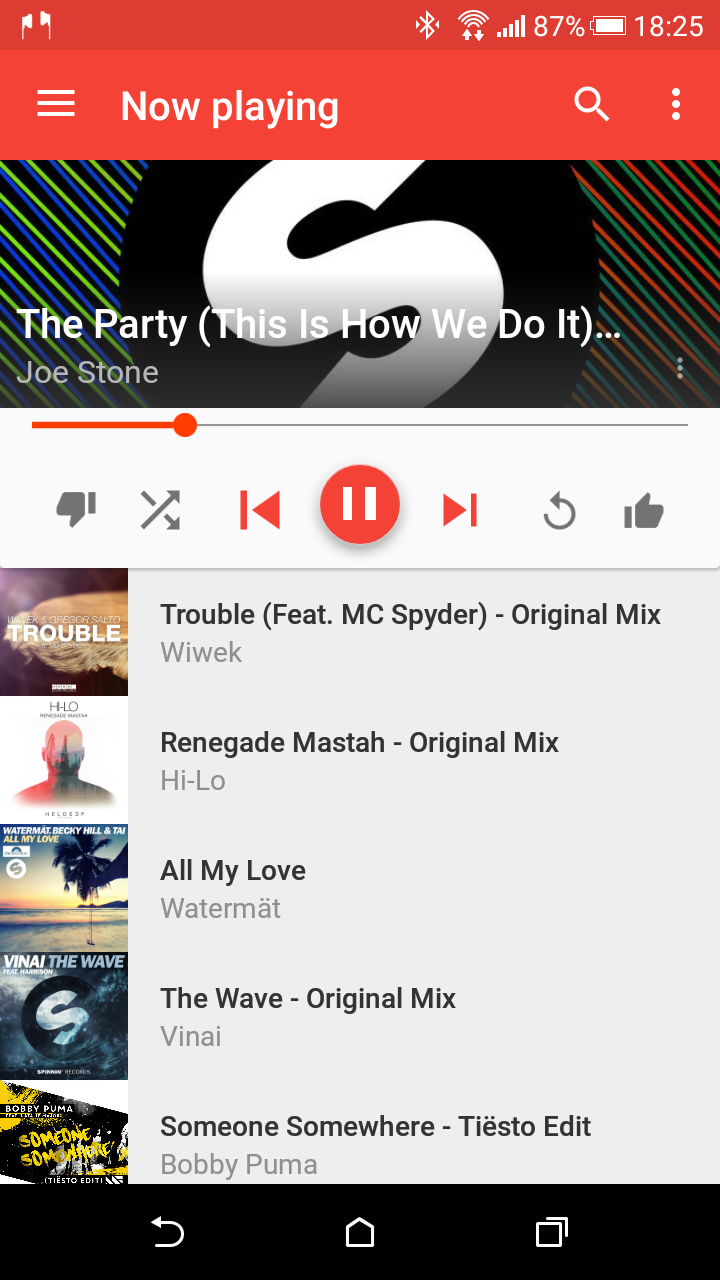Image resolution: width=720 pixels, height=1280 pixels.
Task: Toggle shuffle mode
Action: [x=160, y=510]
